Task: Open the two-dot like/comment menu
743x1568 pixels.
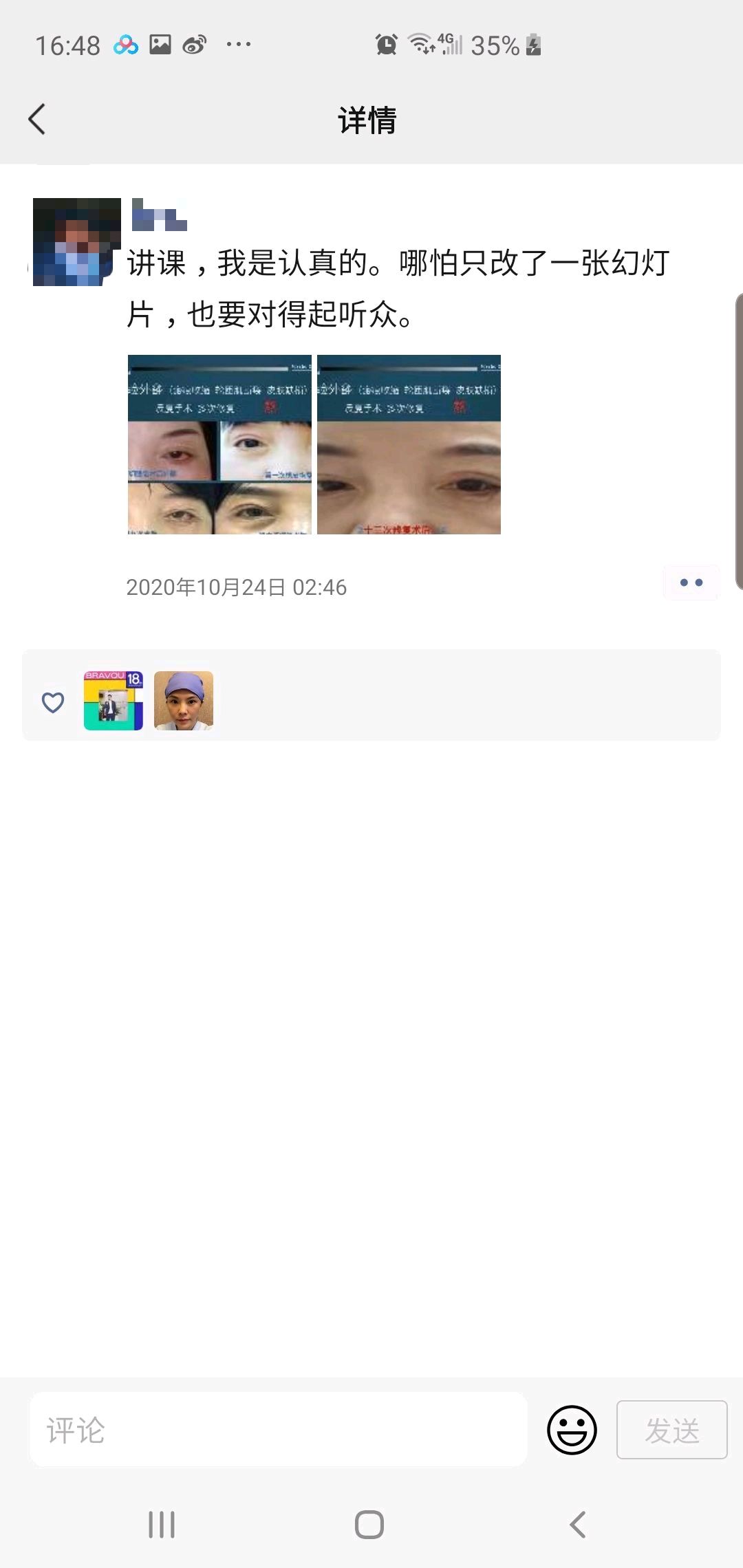Action: 691,582
